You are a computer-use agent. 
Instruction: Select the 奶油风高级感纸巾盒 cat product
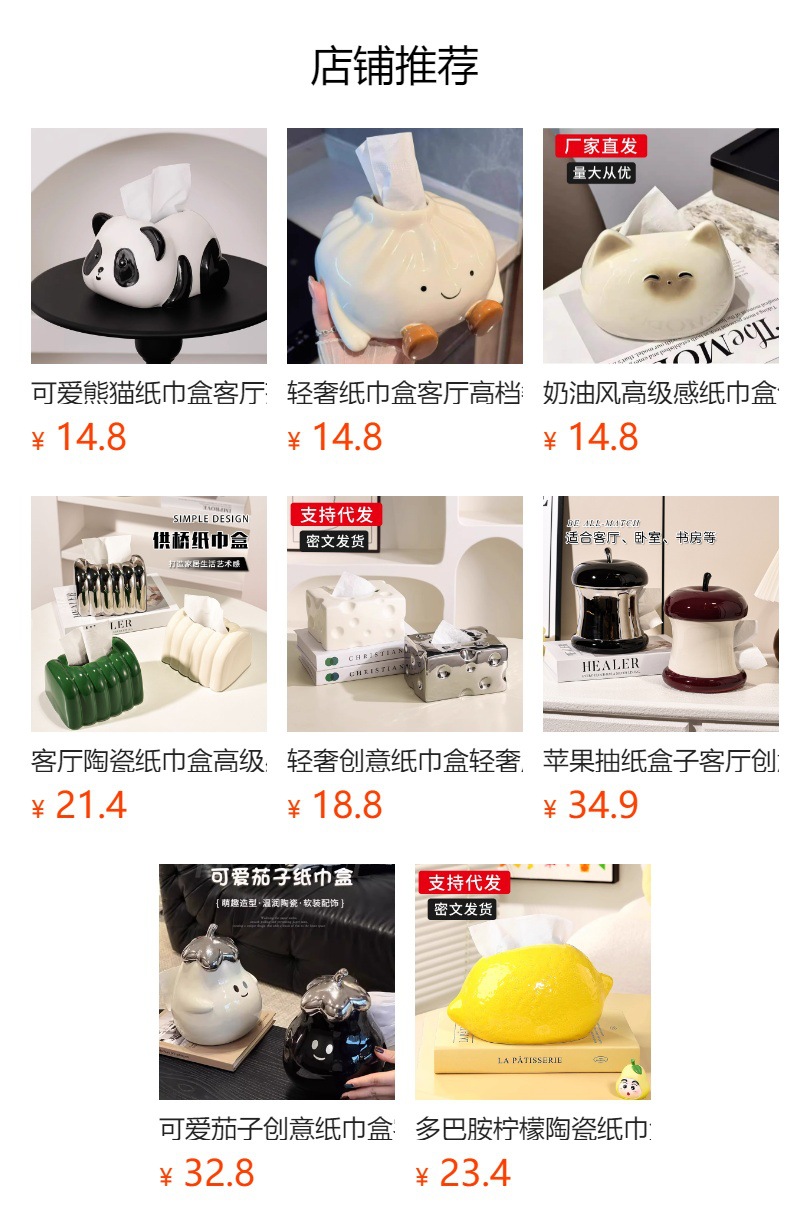[x=660, y=246]
